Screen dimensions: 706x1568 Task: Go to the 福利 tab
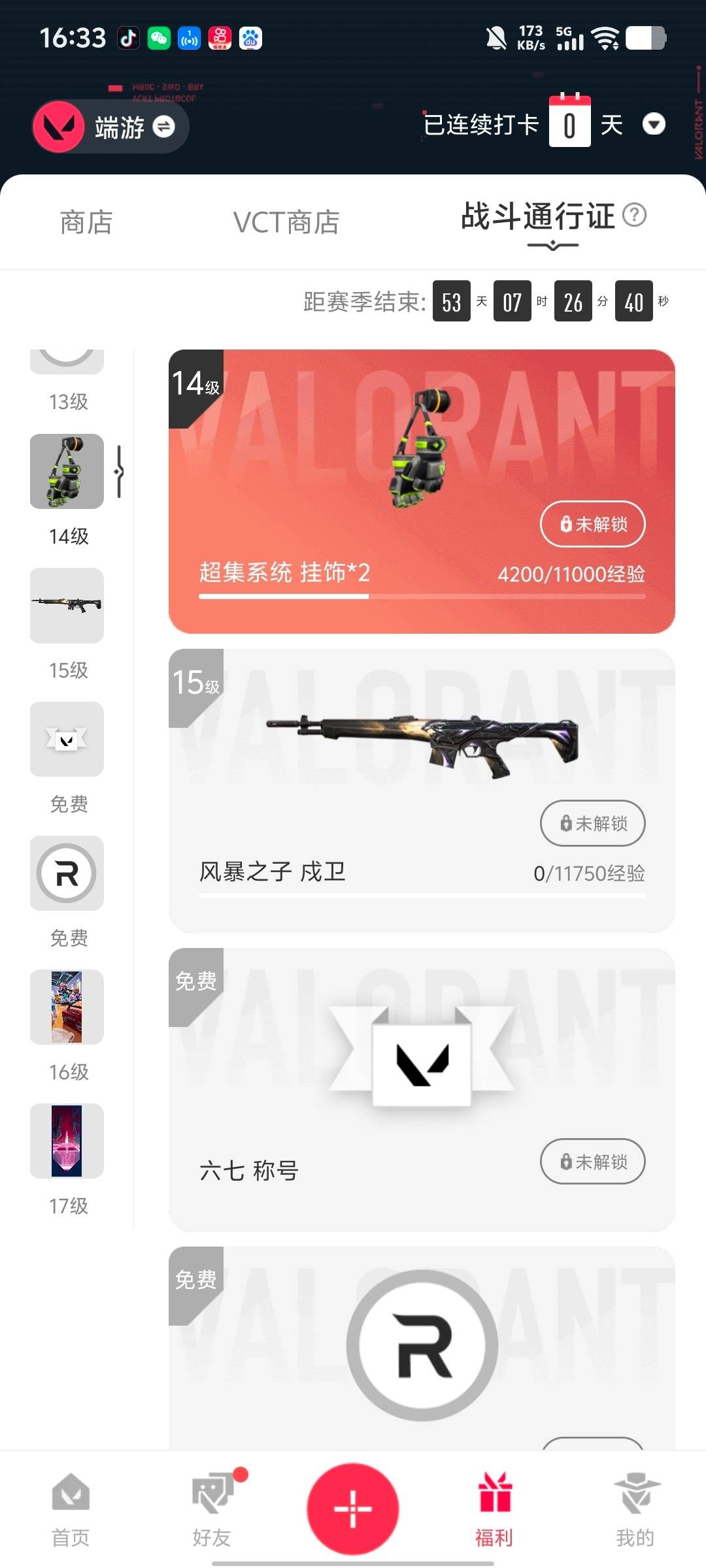[494, 1509]
